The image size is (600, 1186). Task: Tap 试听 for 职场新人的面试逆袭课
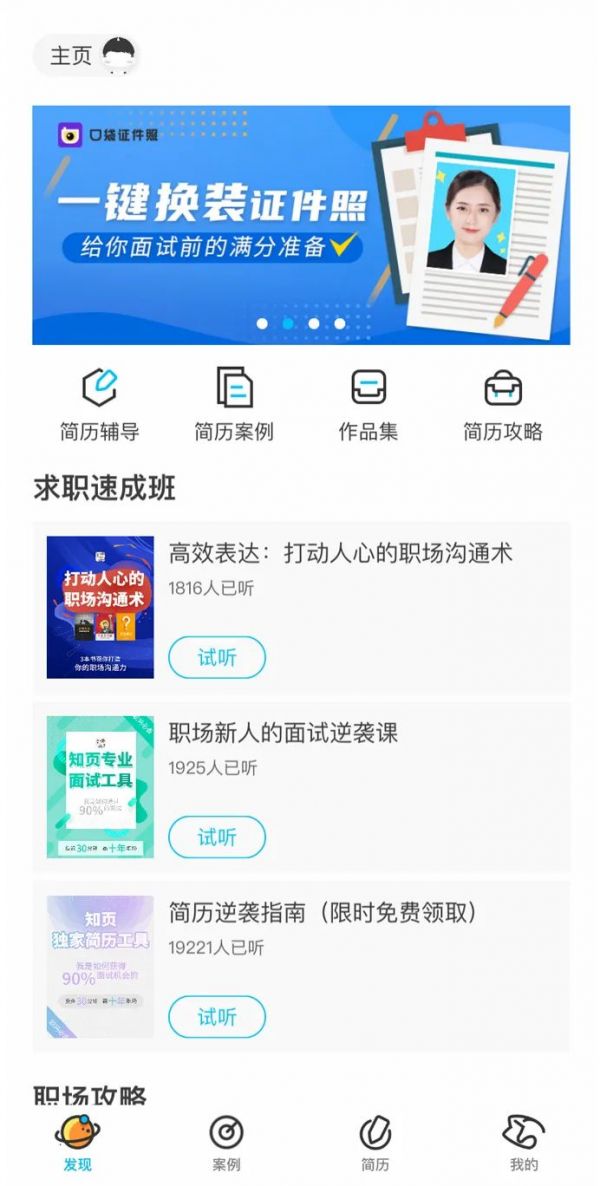click(x=217, y=838)
